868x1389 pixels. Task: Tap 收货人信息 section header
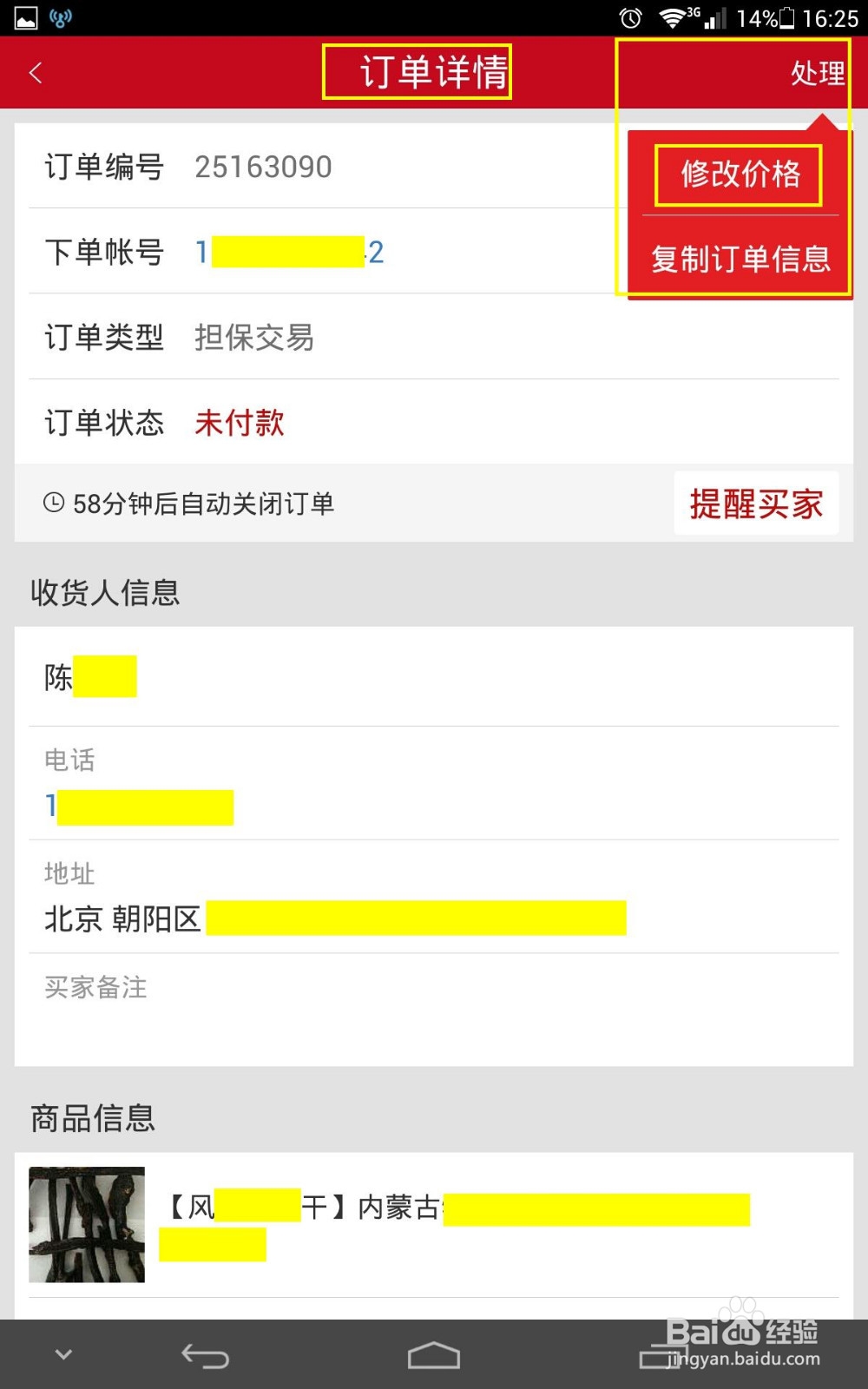pyautogui.click(x=106, y=592)
